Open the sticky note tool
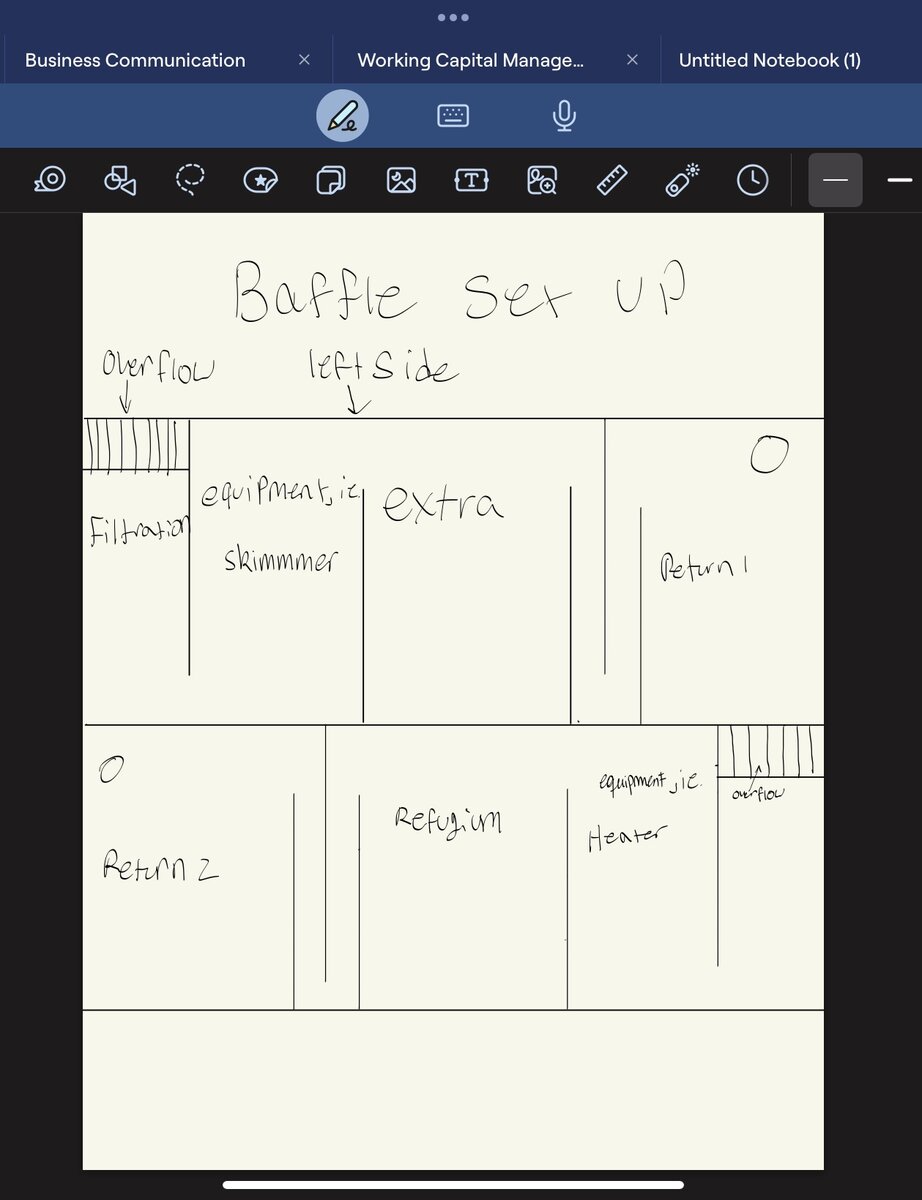 tap(330, 180)
